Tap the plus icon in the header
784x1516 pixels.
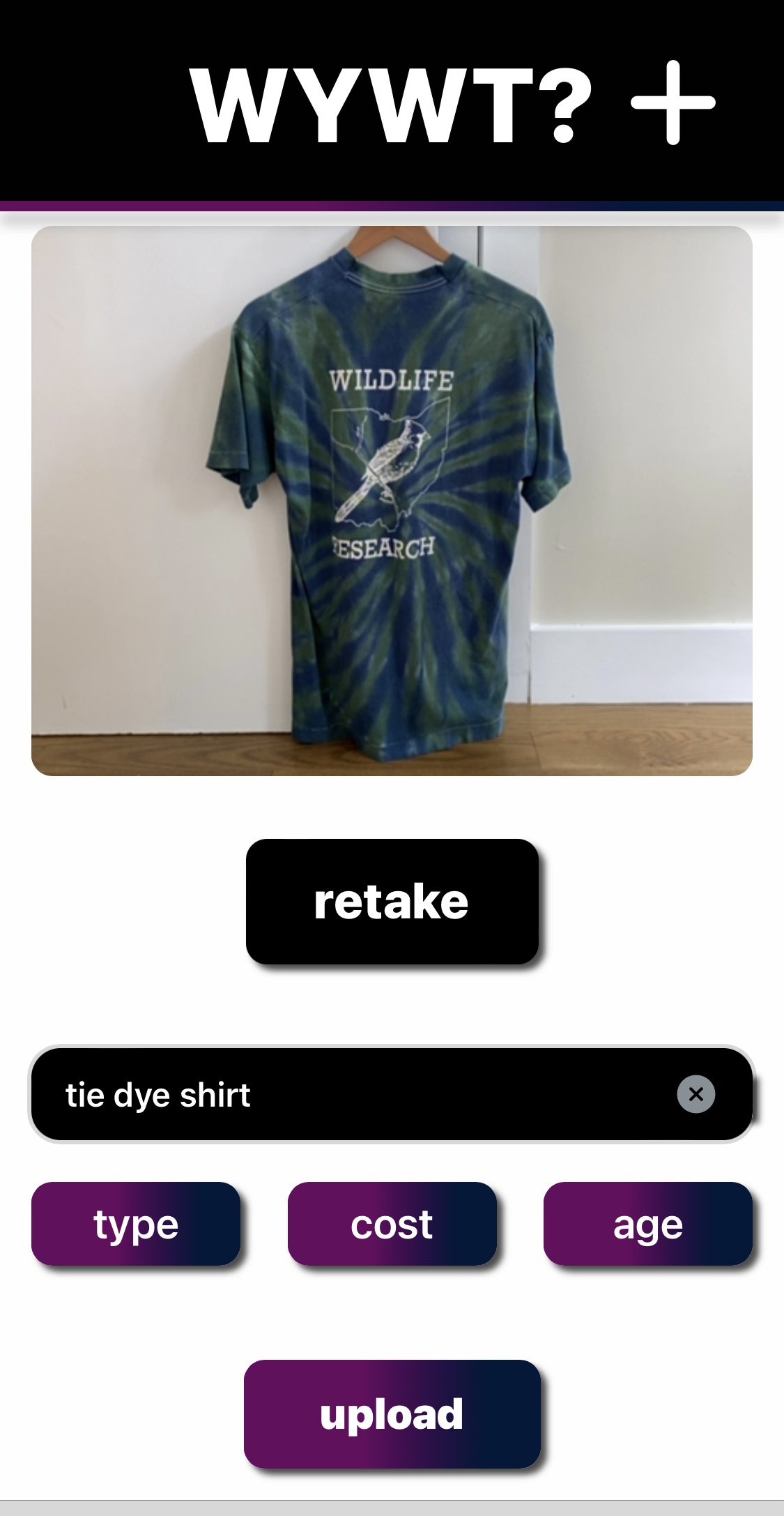pyautogui.click(x=673, y=103)
